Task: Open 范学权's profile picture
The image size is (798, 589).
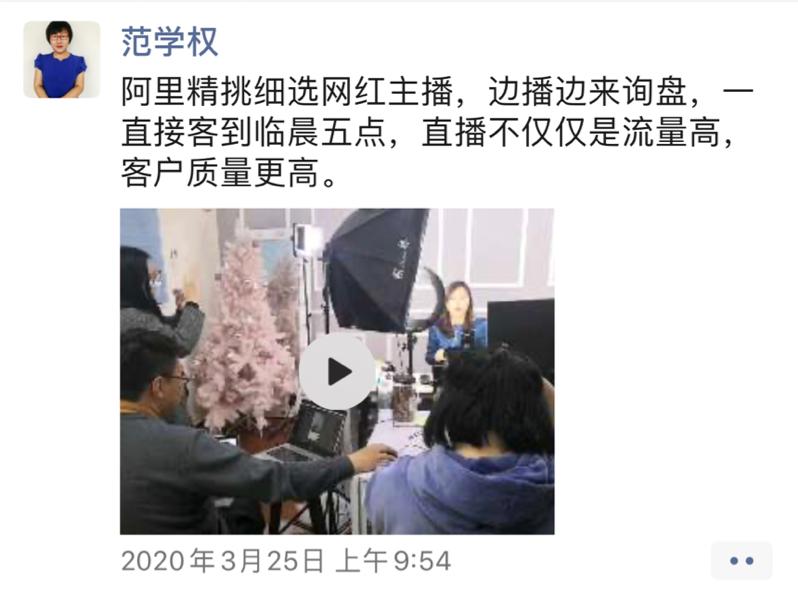Action: [60, 60]
